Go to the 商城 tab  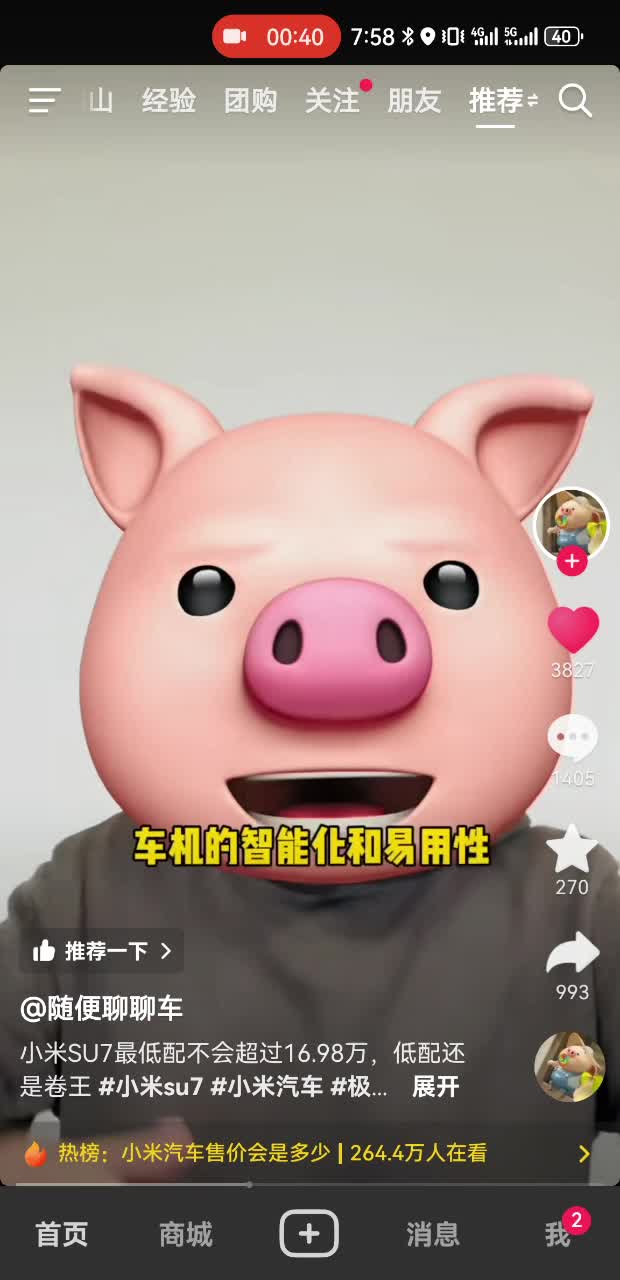(186, 1235)
